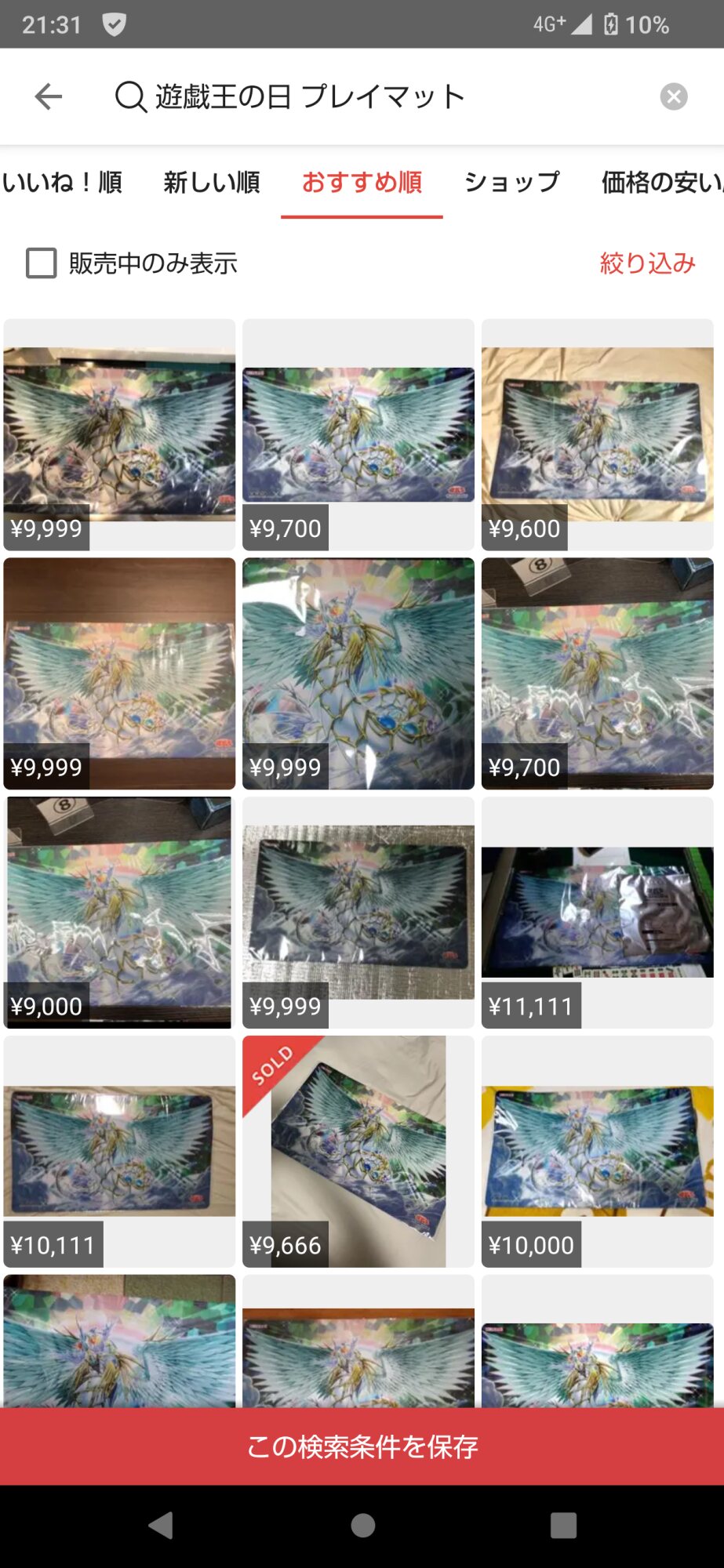View the sold ¥9,666 playmat item
Screen dimensions: 724x1568
click(358, 1151)
